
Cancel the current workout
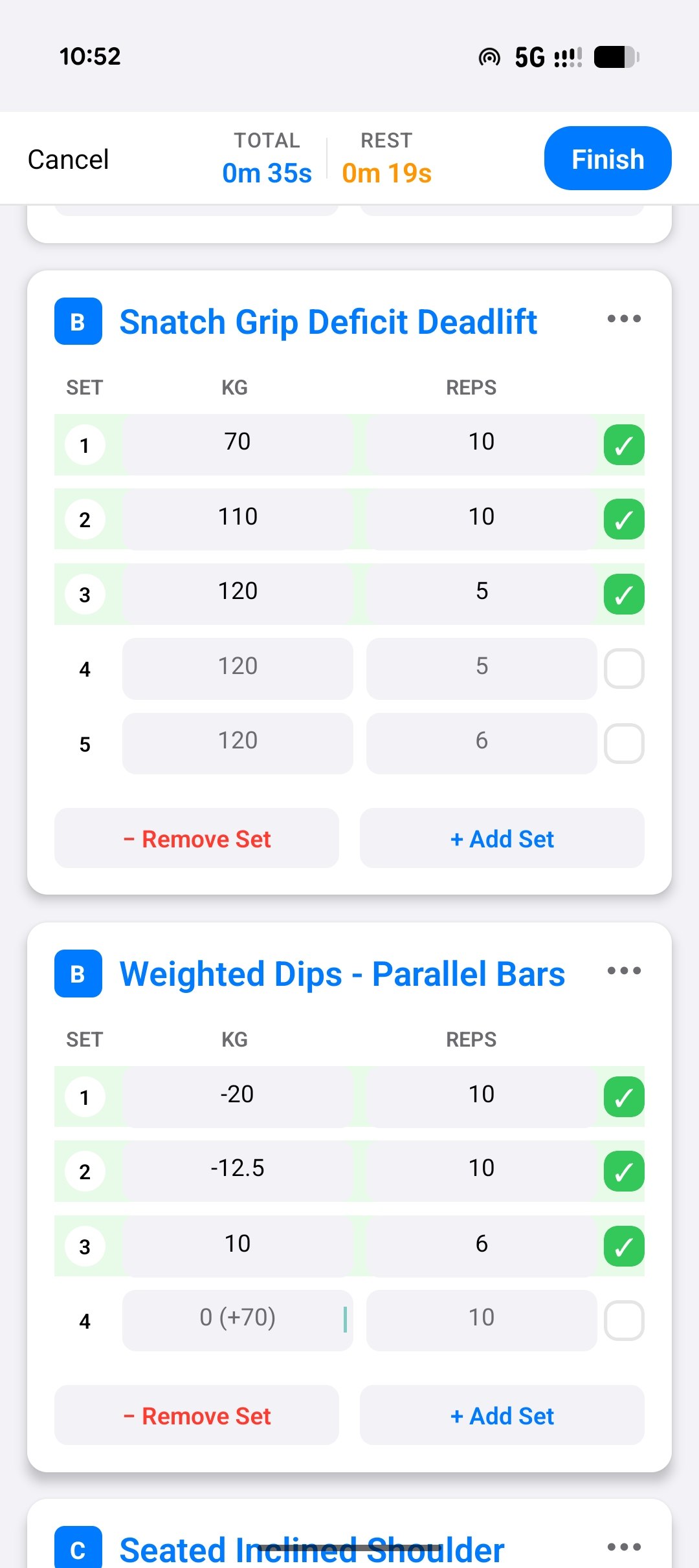click(x=68, y=160)
